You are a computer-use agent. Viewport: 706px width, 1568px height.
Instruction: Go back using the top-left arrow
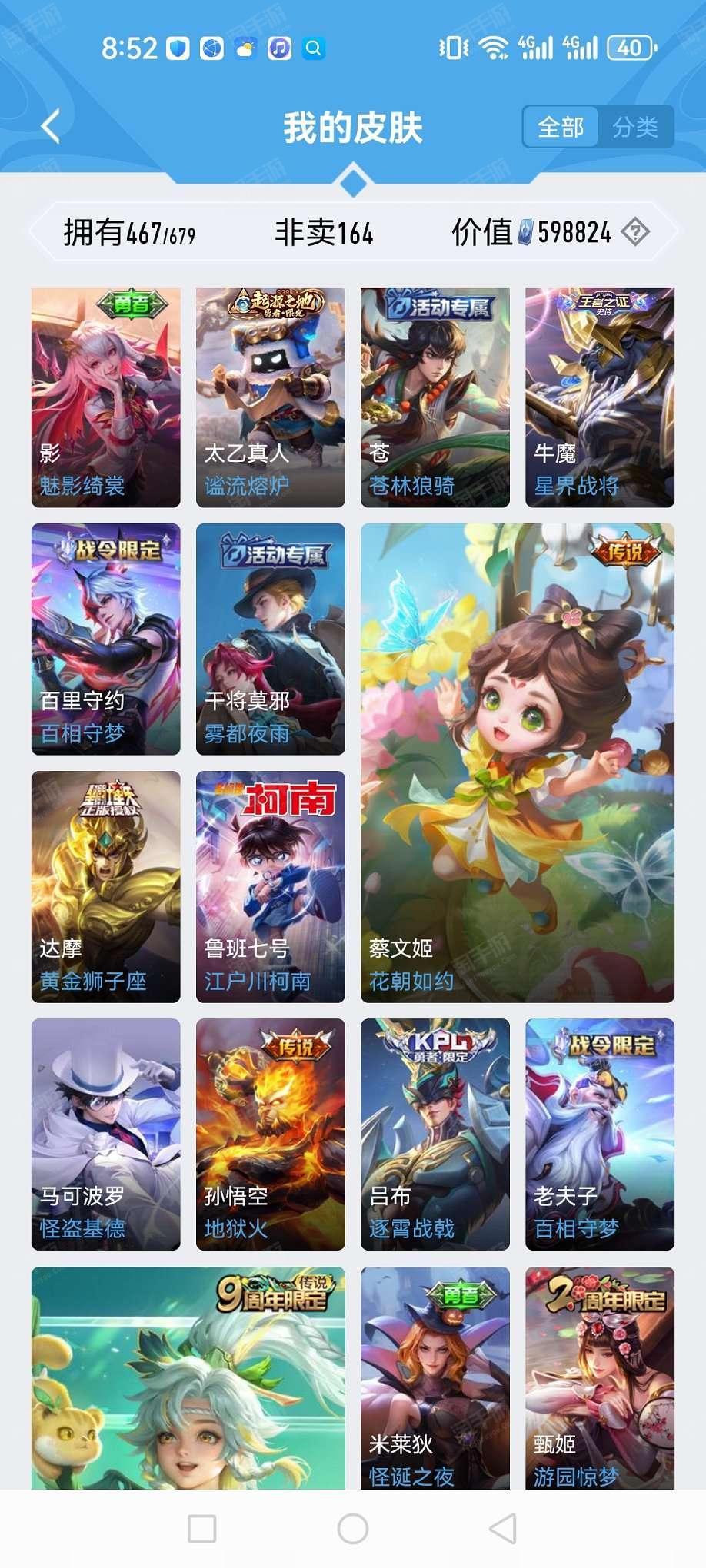coord(51,127)
